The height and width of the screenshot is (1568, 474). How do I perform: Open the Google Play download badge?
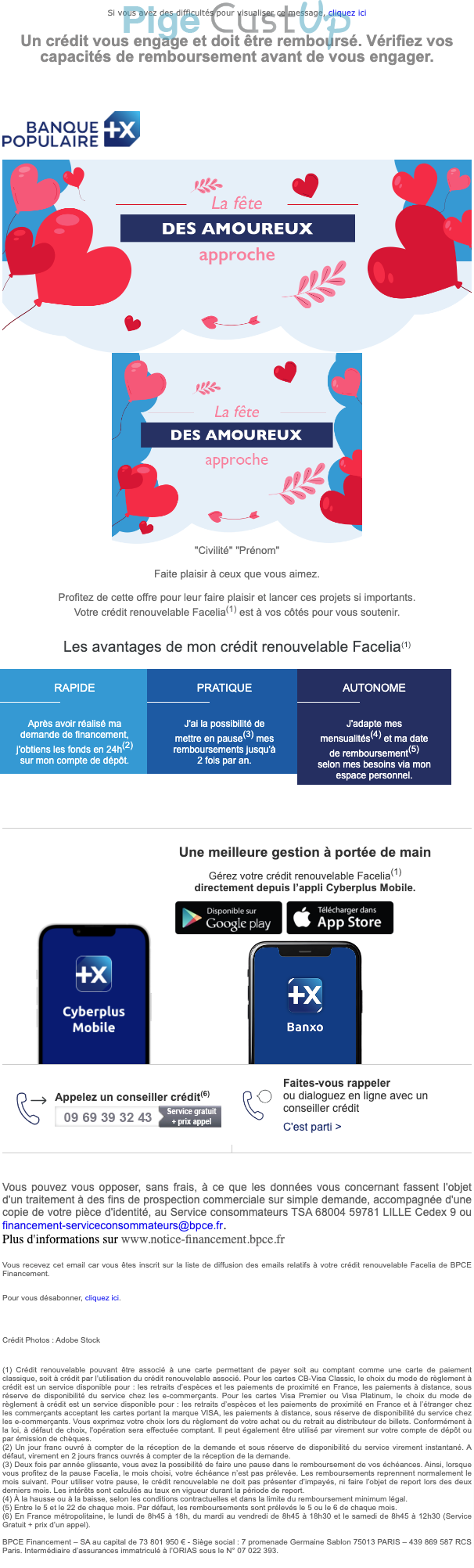pos(228,918)
